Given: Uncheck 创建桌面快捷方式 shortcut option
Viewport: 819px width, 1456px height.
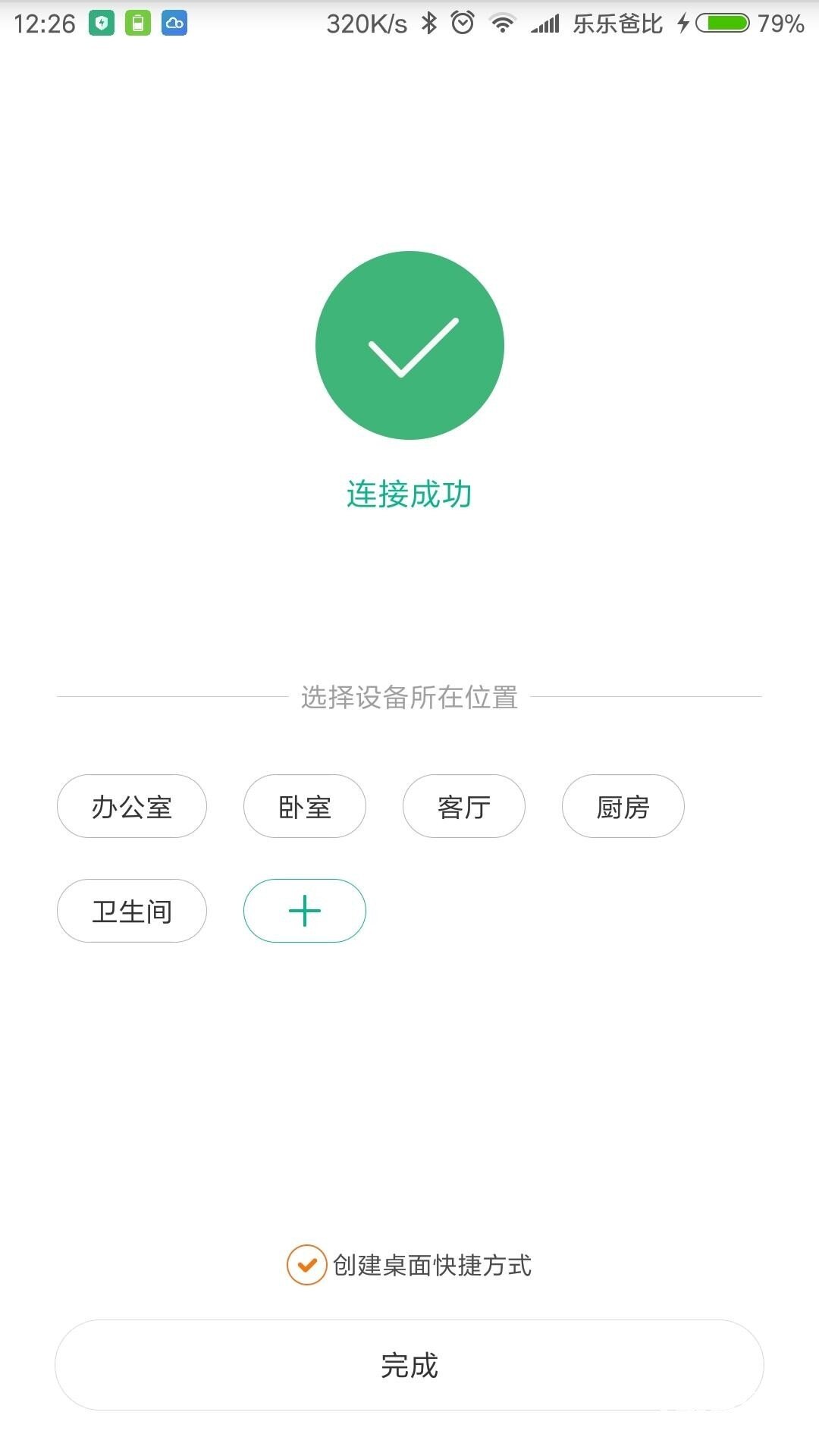Looking at the screenshot, I should [305, 1264].
